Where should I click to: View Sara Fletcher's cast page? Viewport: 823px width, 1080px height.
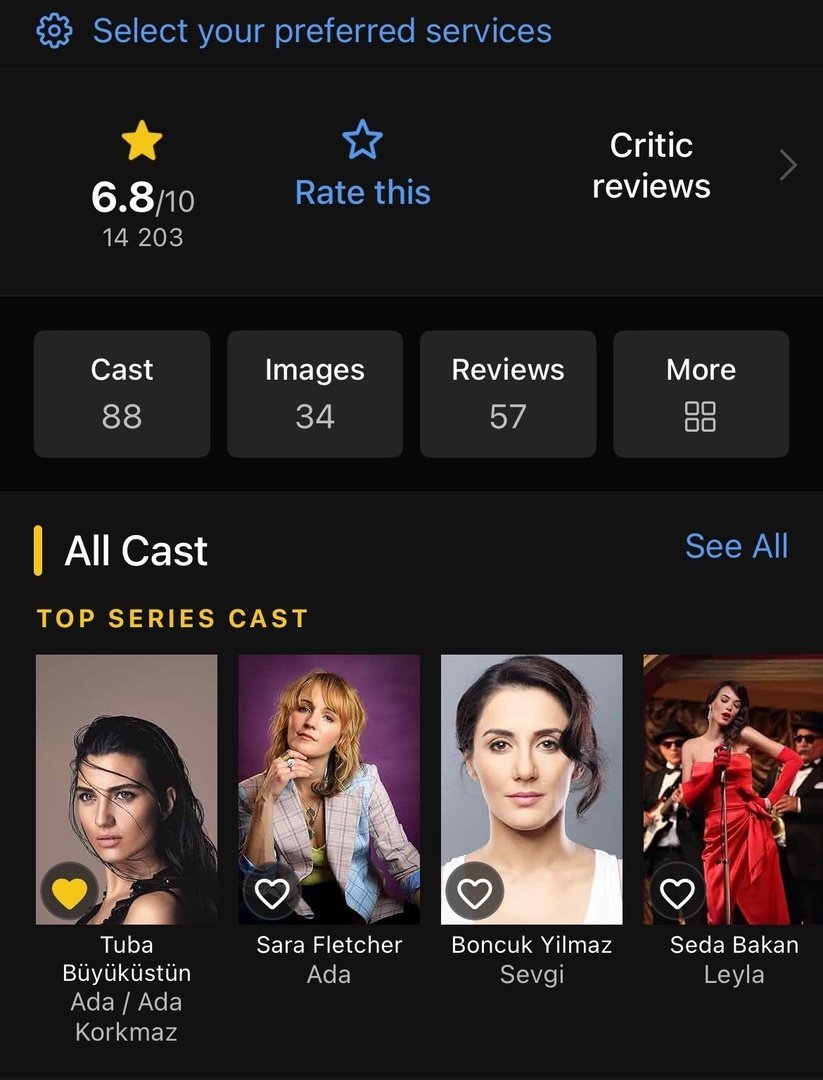(329, 760)
